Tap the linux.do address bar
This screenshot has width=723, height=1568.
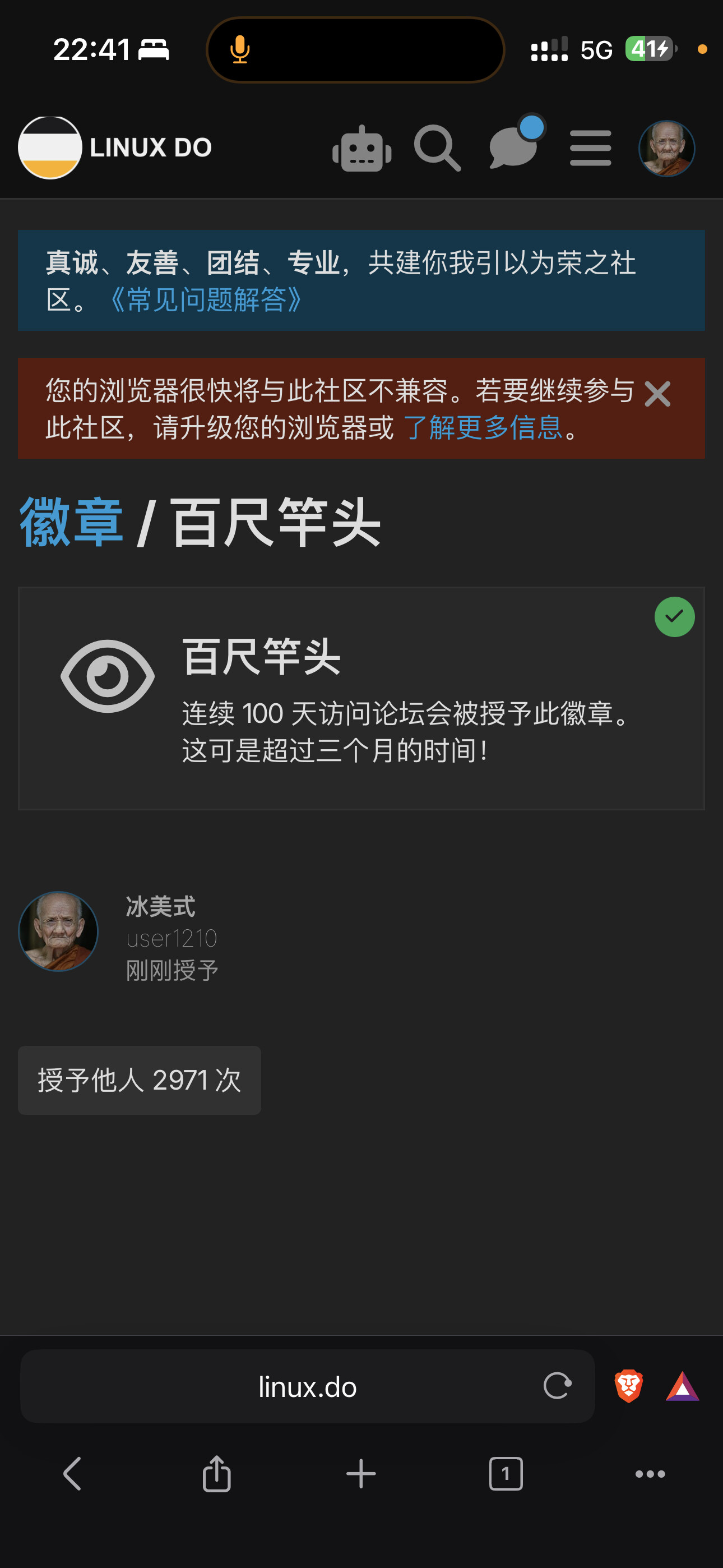tap(307, 1386)
